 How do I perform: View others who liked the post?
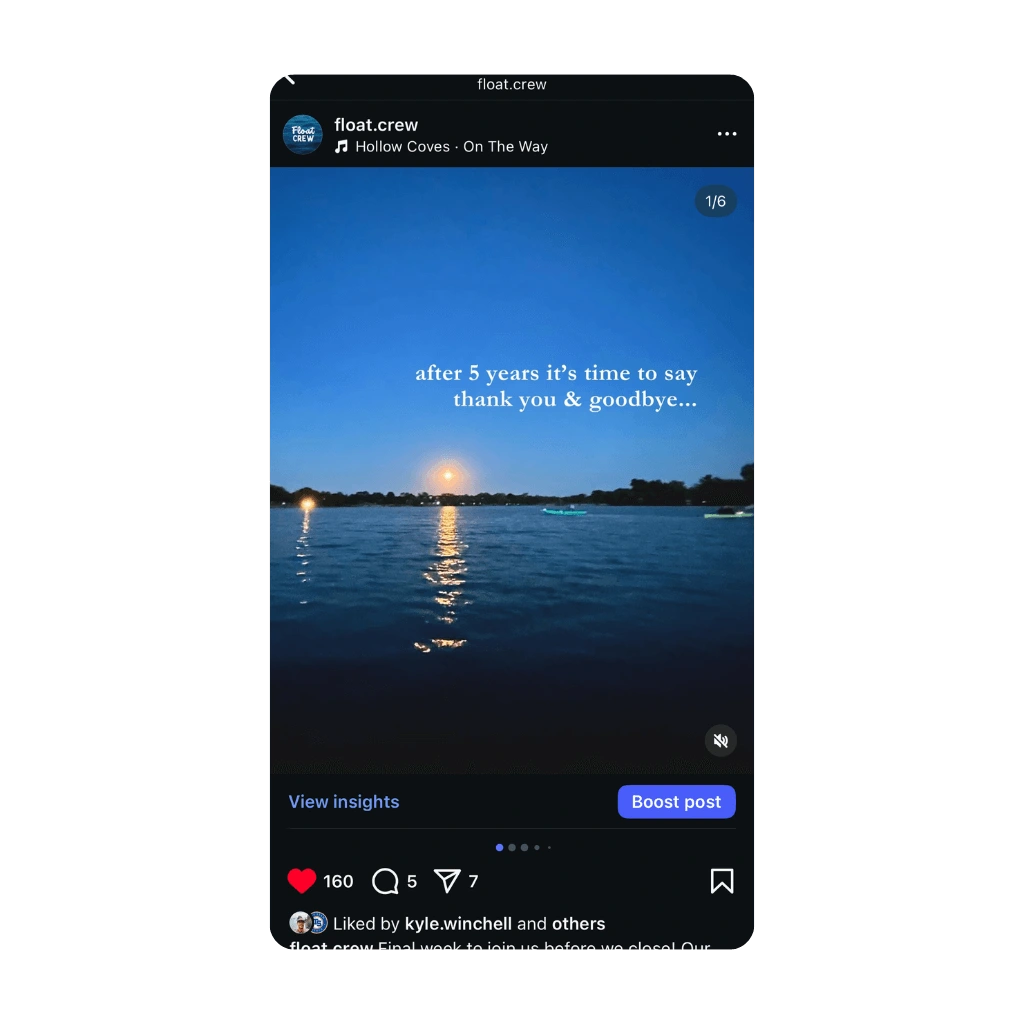[578, 924]
